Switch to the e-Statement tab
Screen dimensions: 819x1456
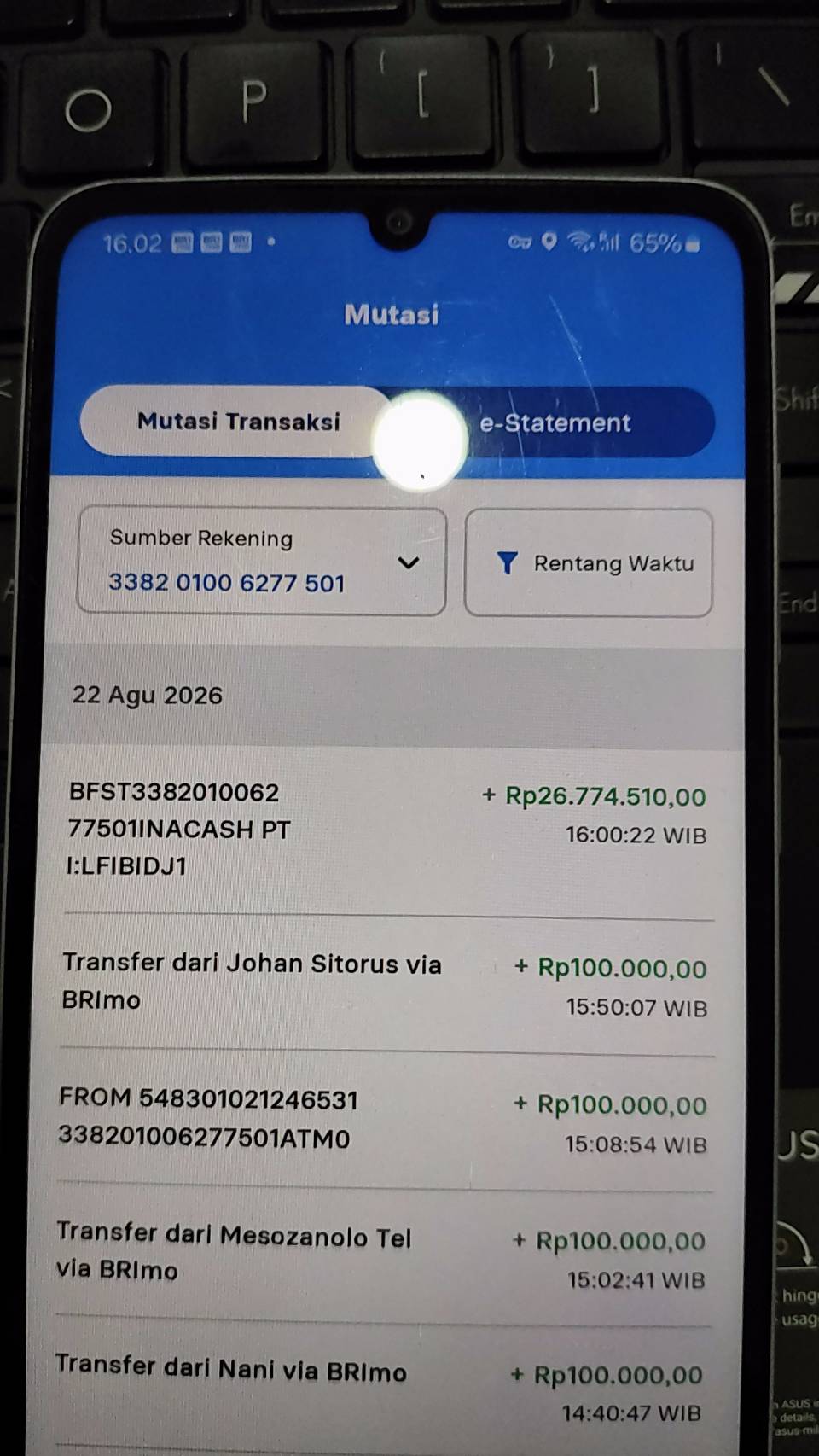pyautogui.click(x=555, y=422)
